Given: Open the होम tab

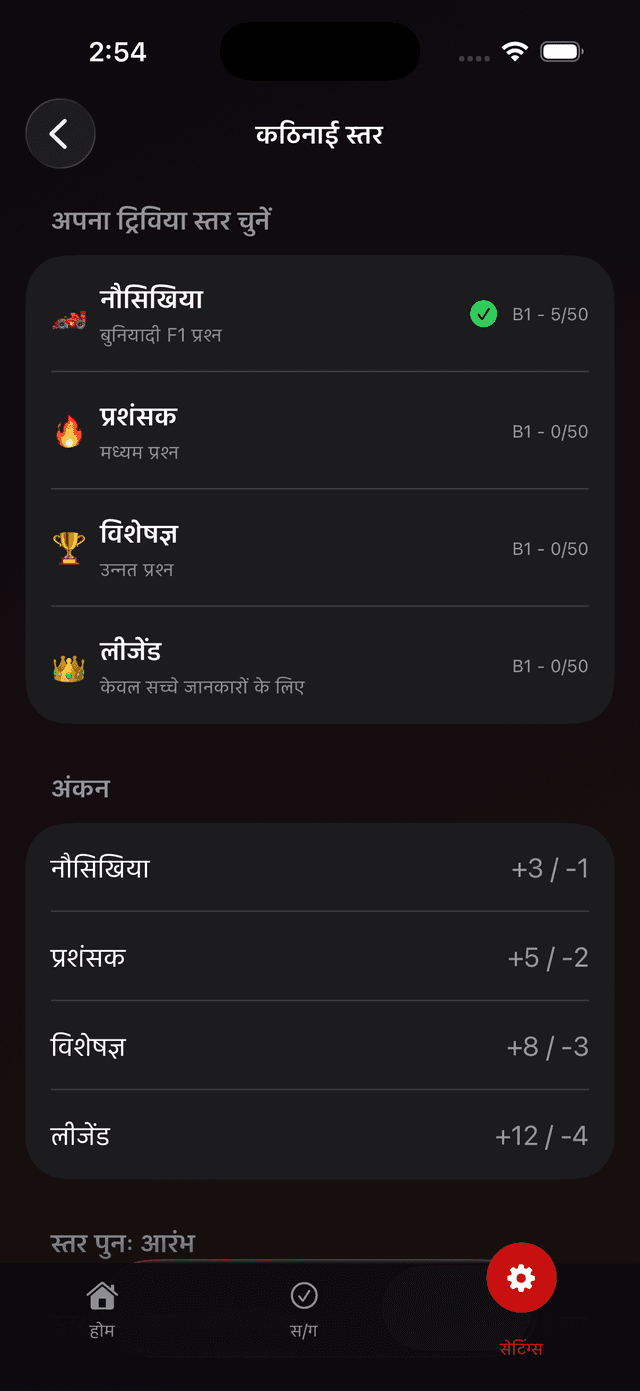Looking at the screenshot, I should click(x=102, y=1310).
